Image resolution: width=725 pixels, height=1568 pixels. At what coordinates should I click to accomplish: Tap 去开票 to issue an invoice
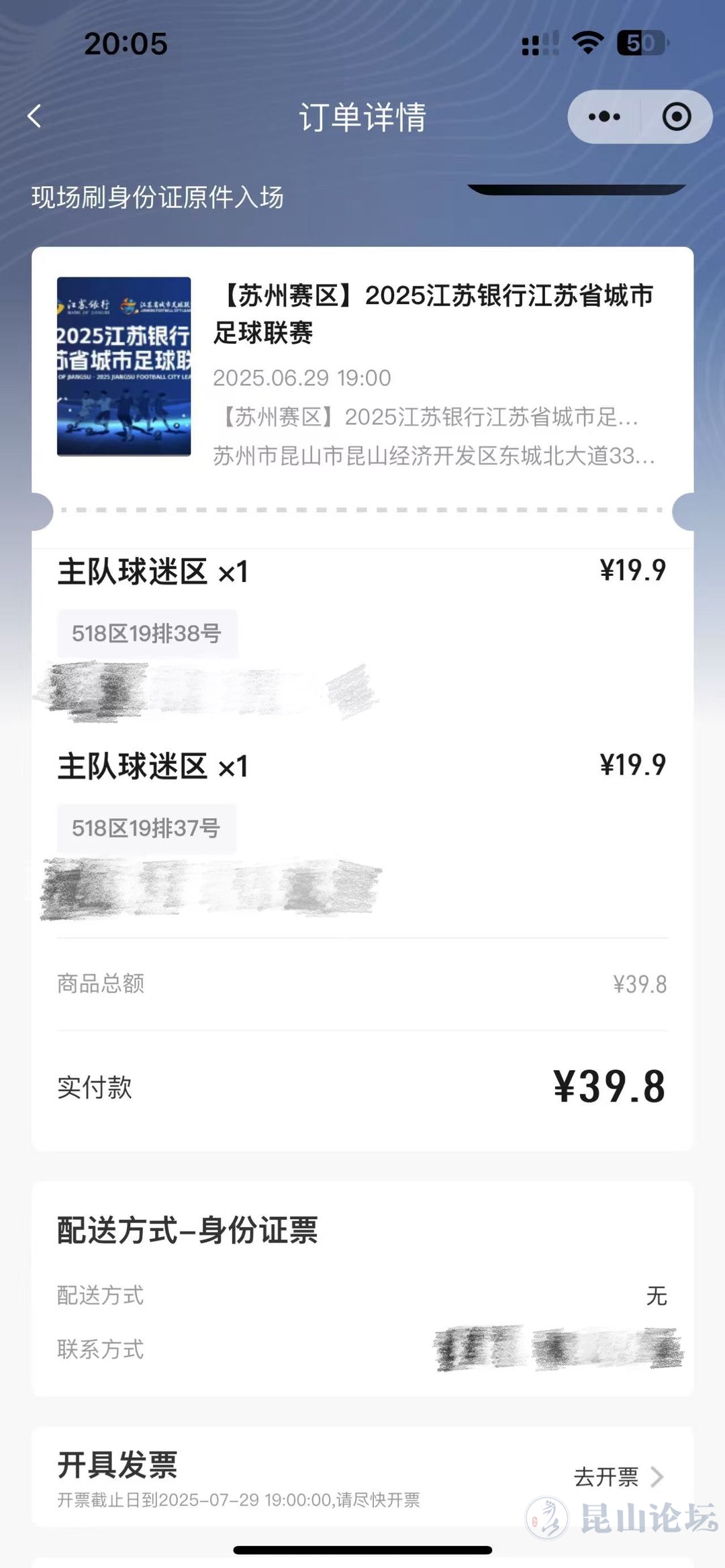(x=618, y=1477)
